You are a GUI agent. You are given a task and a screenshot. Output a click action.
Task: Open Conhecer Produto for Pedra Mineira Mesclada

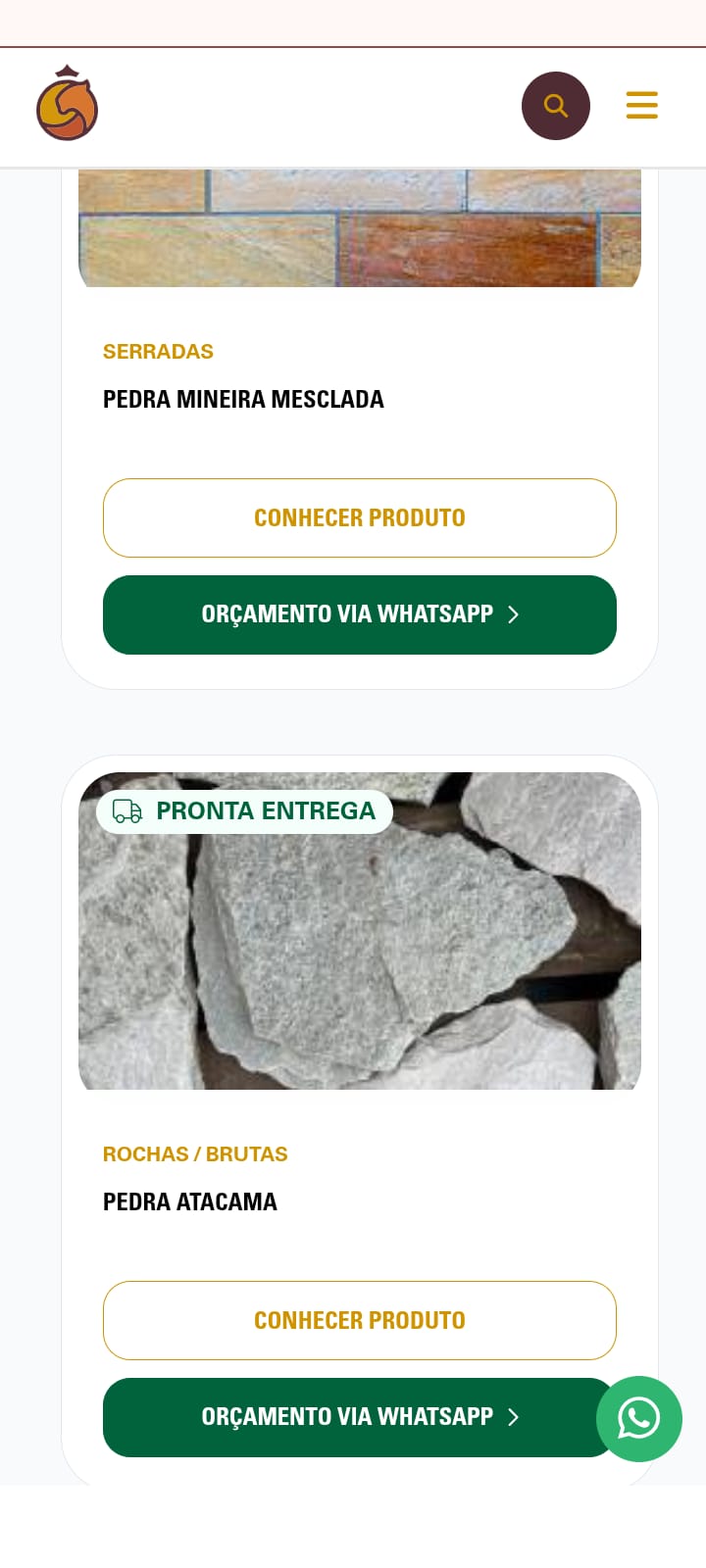(360, 517)
